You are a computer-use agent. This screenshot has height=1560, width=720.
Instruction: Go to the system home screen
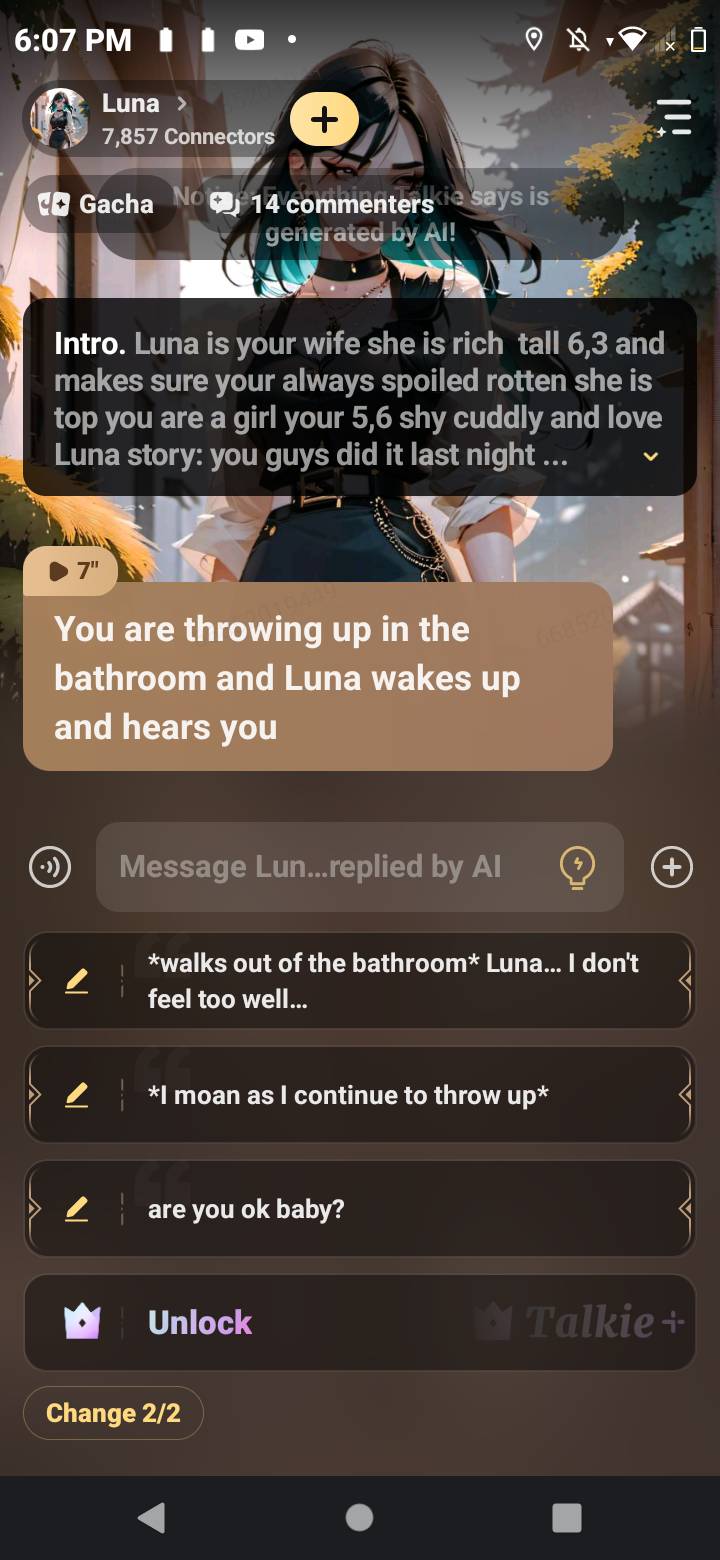tap(359, 1517)
